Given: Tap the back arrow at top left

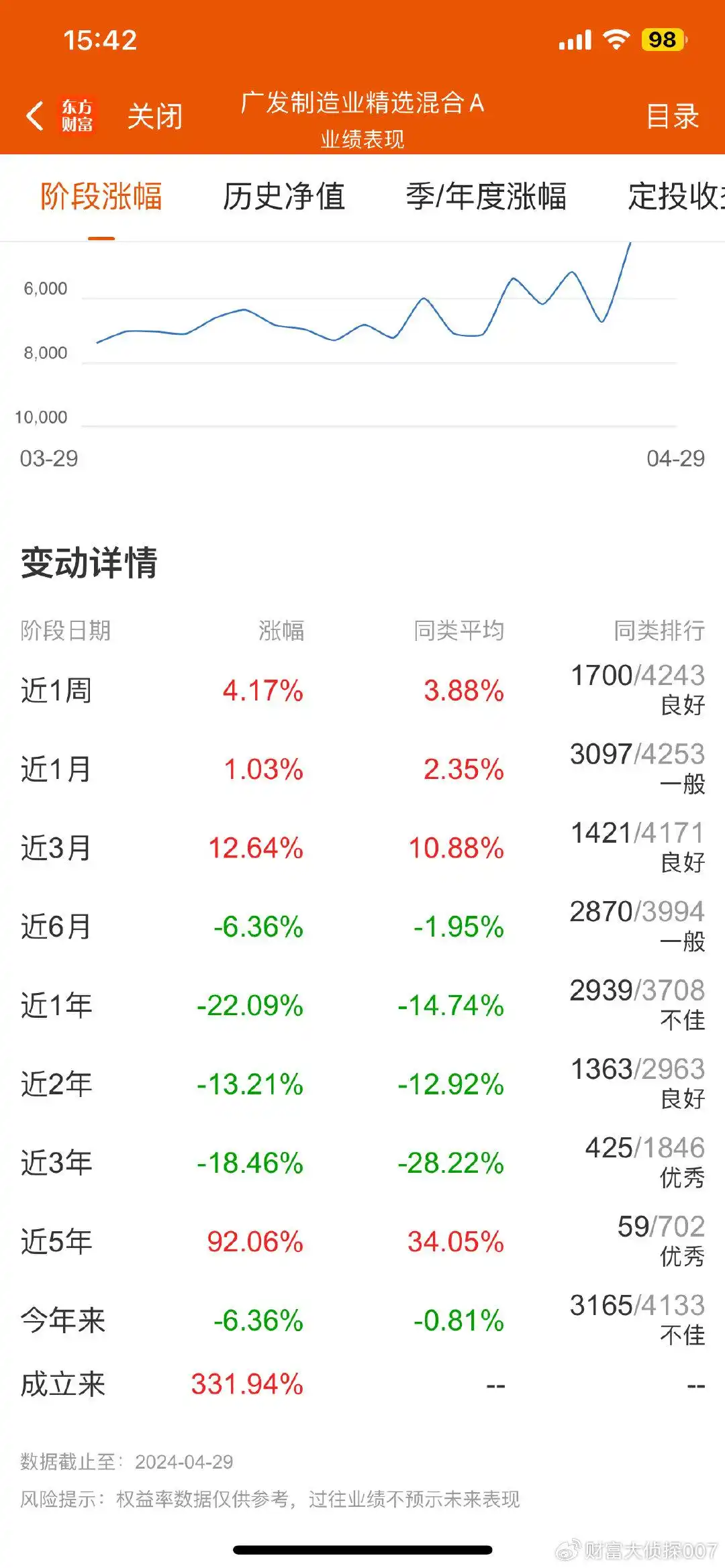Looking at the screenshot, I should tap(36, 115).
